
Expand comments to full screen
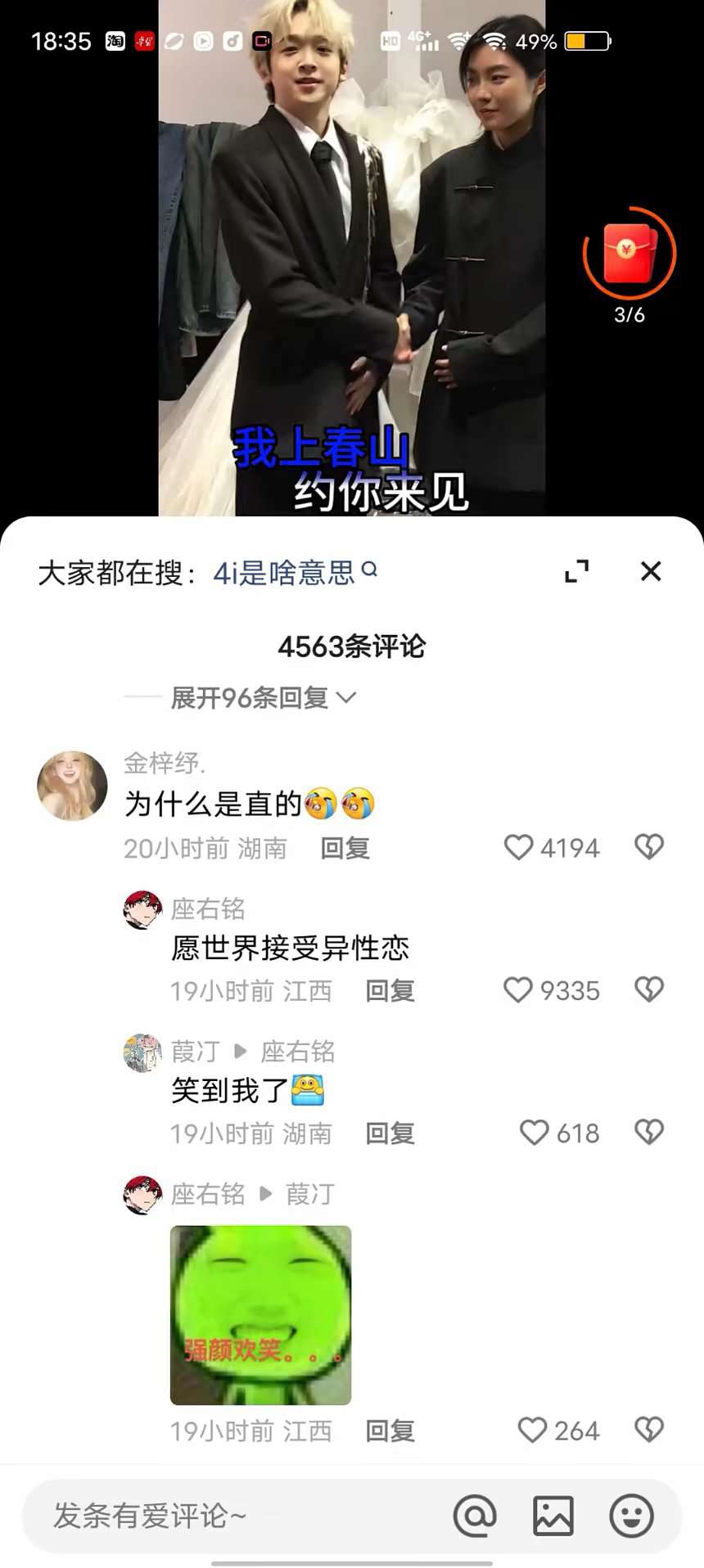[x=576, y=571]
